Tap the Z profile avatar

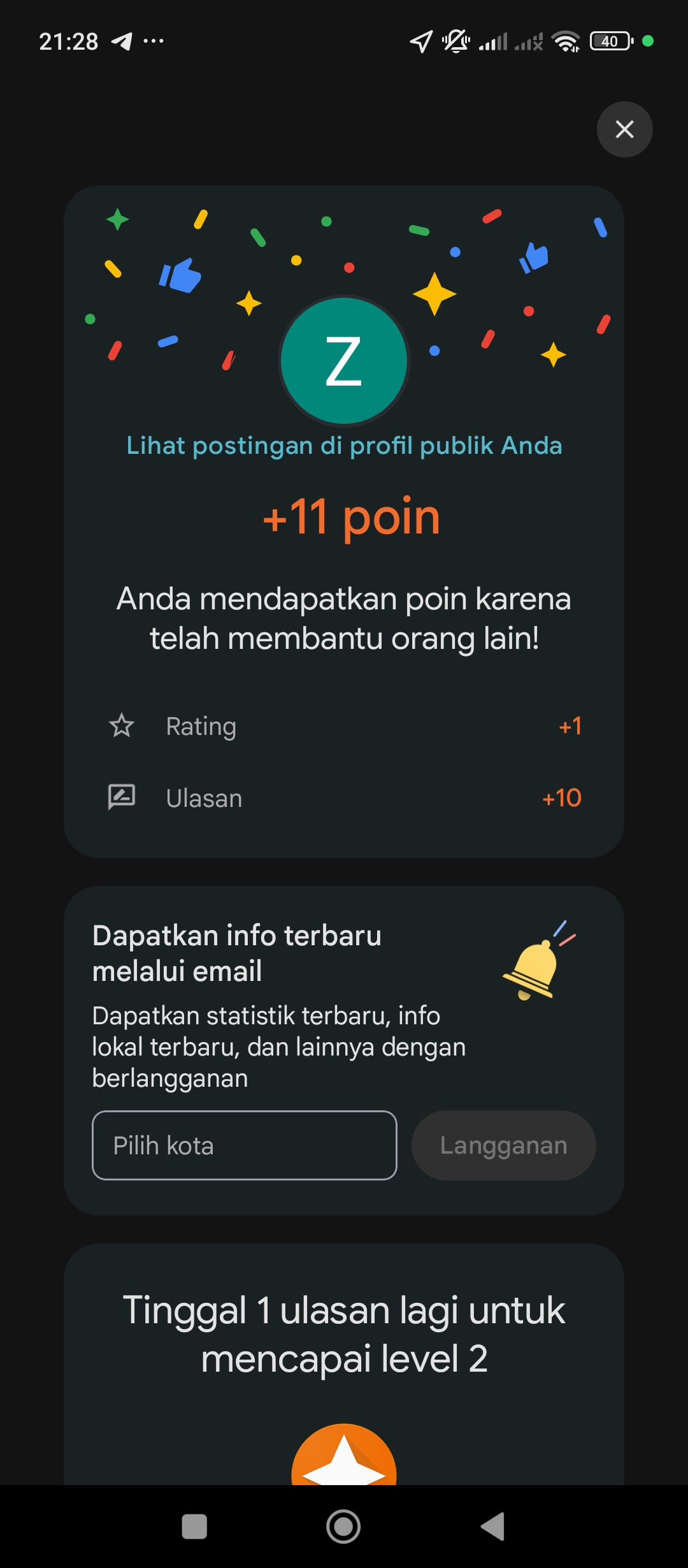tap(344, 361)
